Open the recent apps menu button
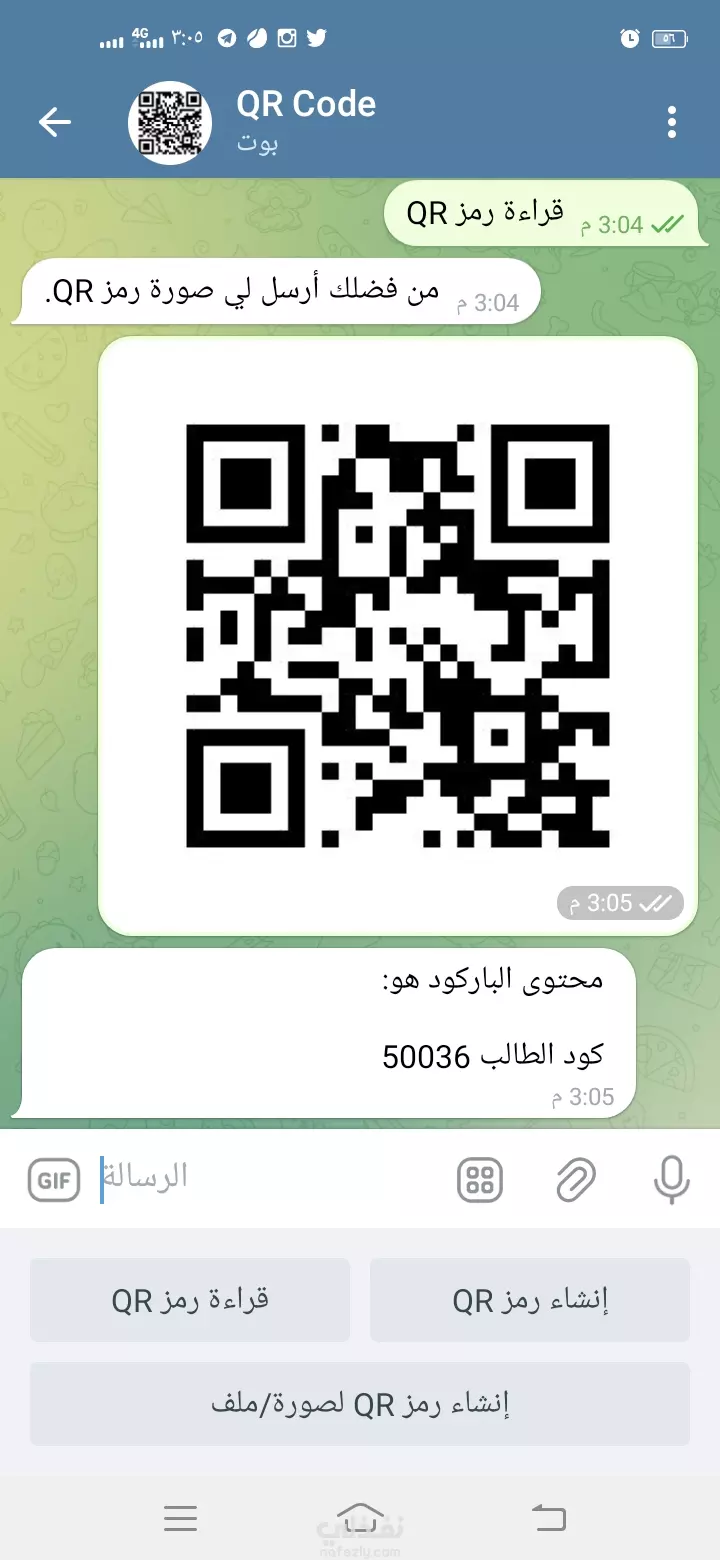Screen dimensions: 720x1560 [x=180, y=1519]
